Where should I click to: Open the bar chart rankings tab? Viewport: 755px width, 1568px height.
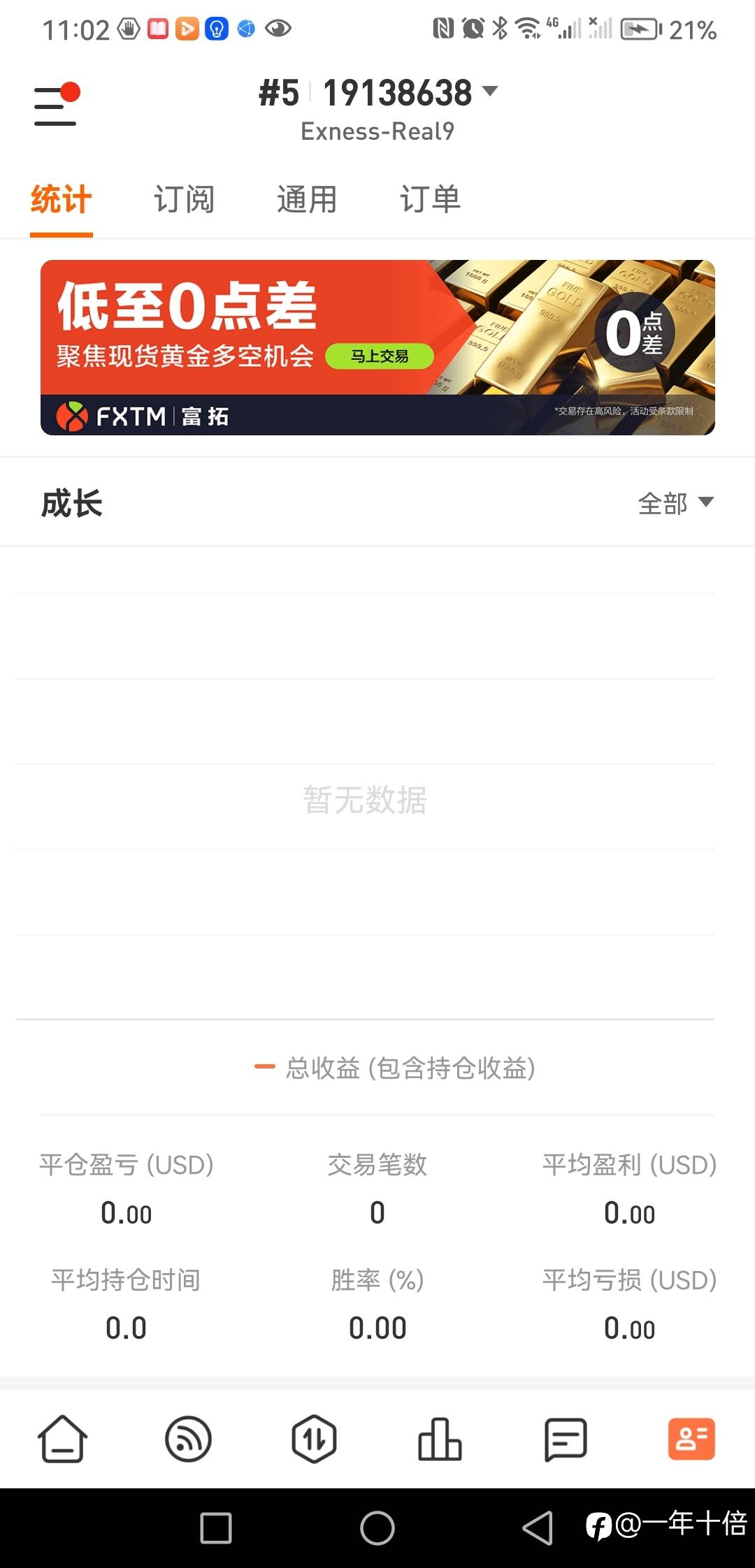pyautogui.click(x=440, y=1439)
